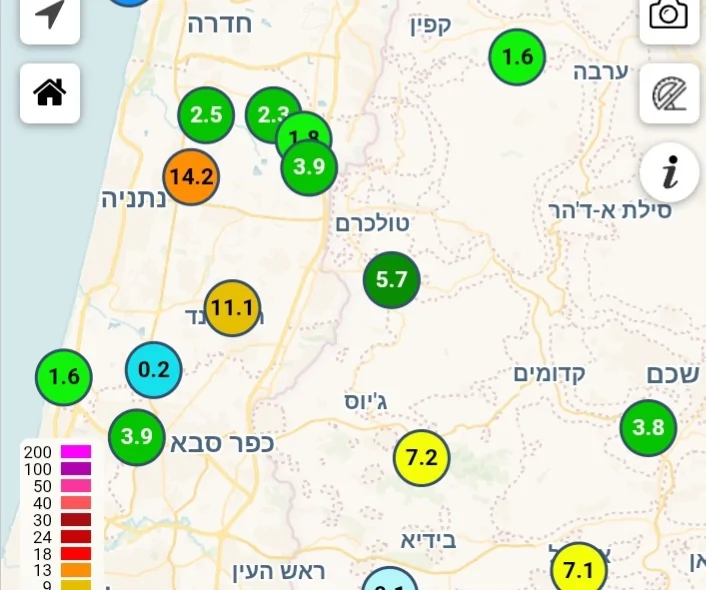Tap the 1.6 marker near ערבה
Screen dimensions: 706x590
pyautogui.click(x=517, y=57)
